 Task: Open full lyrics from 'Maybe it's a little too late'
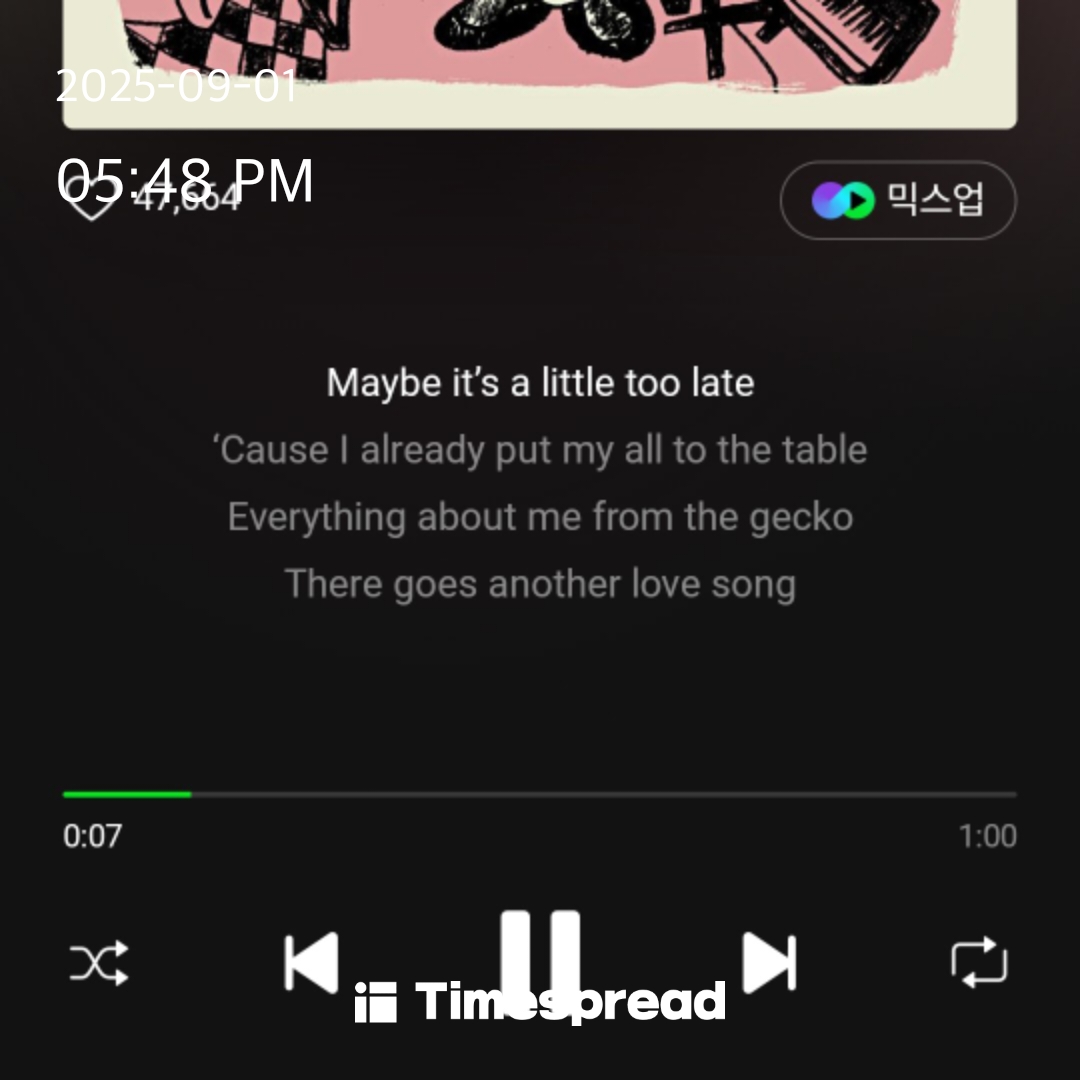(540, 383)
